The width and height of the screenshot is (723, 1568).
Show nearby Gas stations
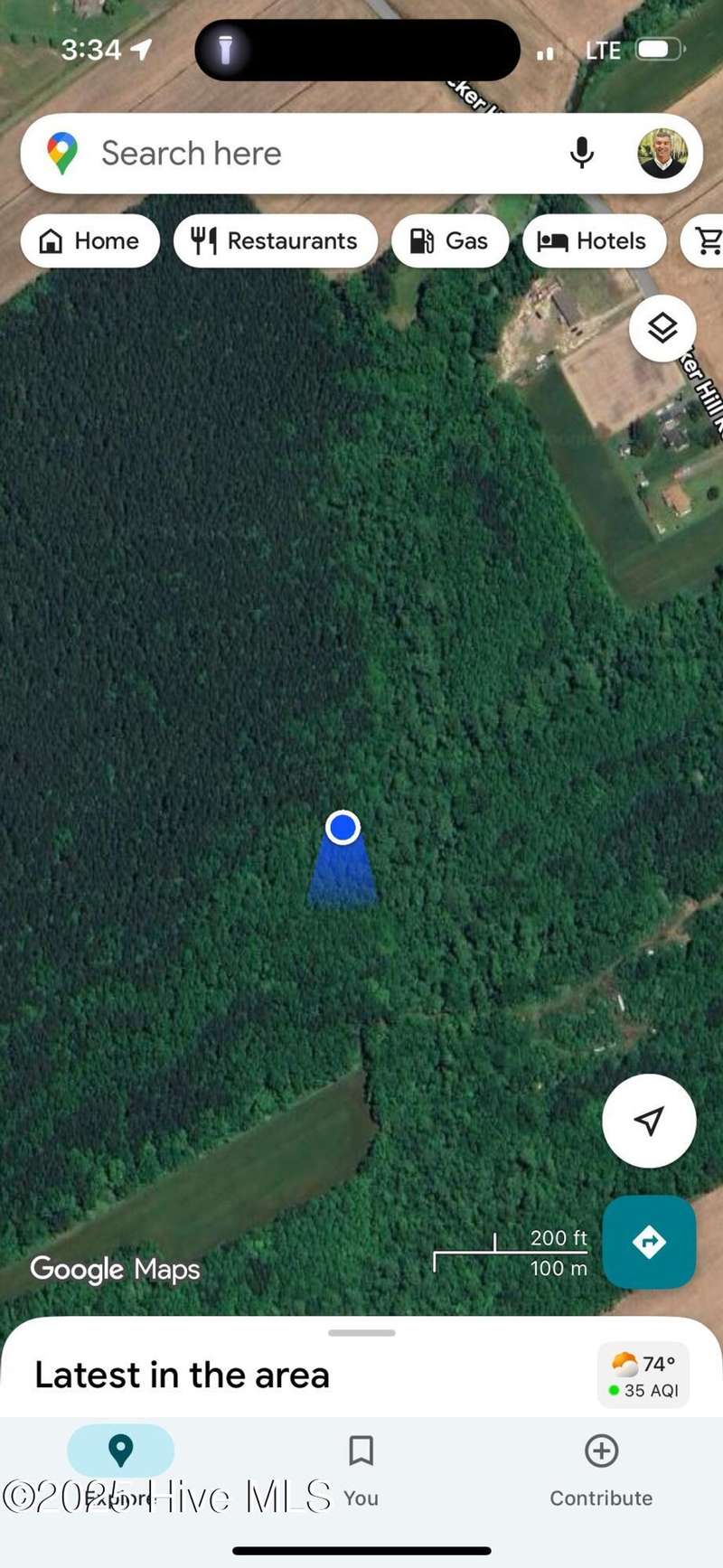tap(450, 241)
